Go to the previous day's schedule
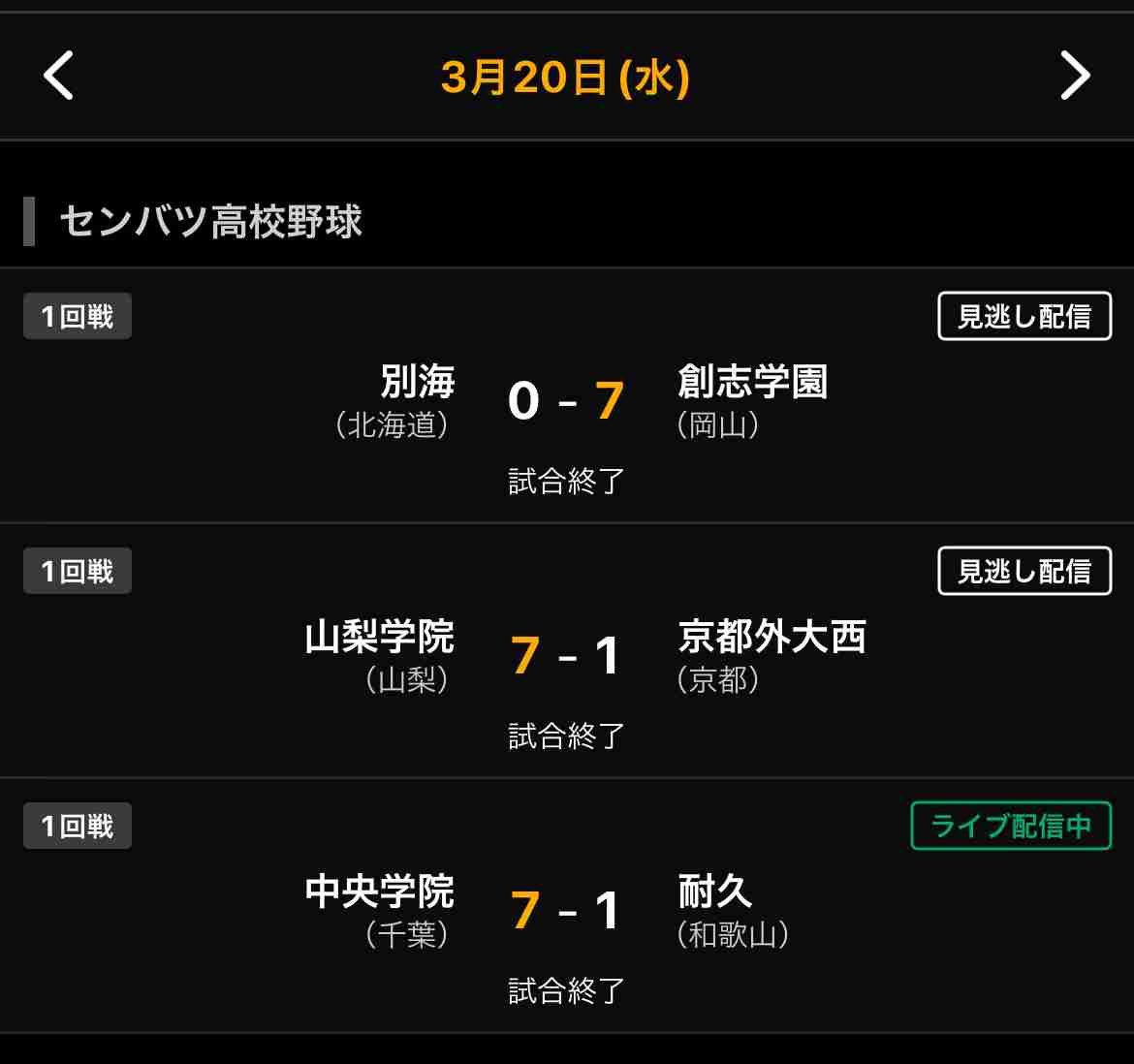 coord(59,77)
